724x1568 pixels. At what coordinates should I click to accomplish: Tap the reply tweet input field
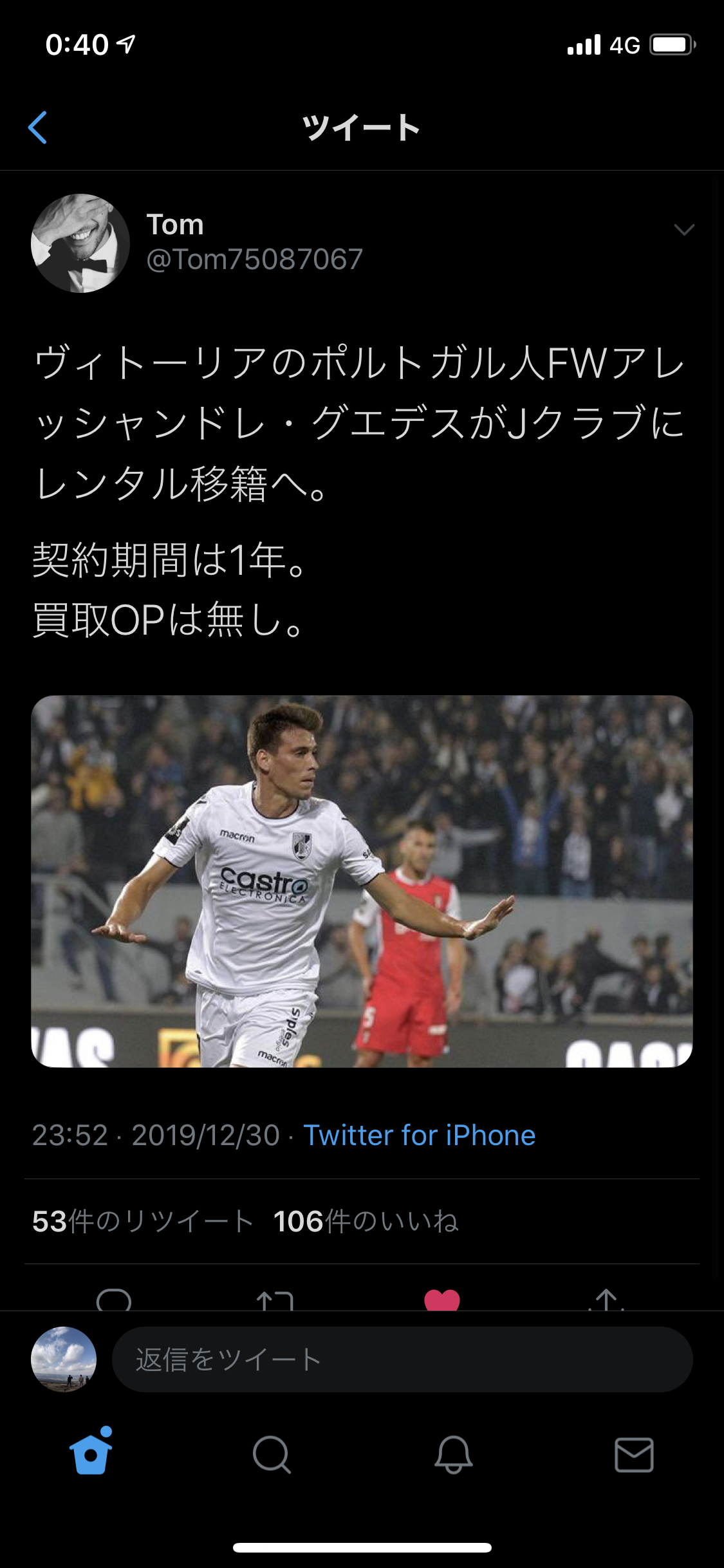point(402,1359)
